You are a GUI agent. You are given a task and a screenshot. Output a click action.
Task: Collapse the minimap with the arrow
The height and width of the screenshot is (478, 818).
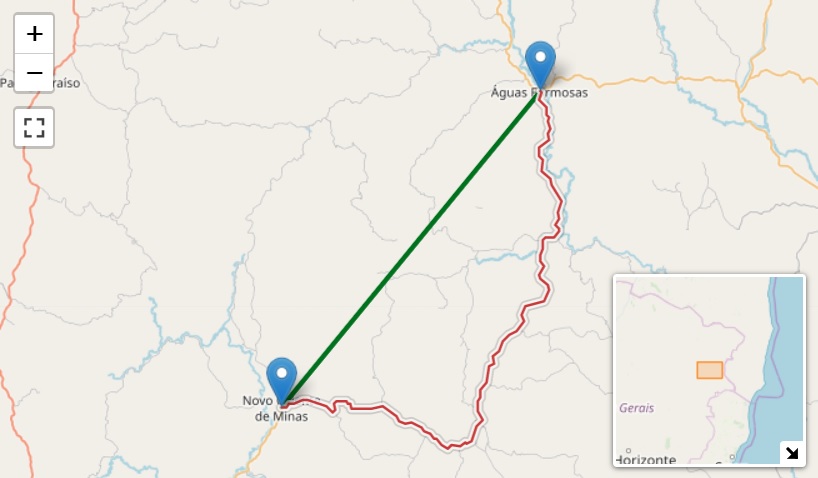click(792, 453)
